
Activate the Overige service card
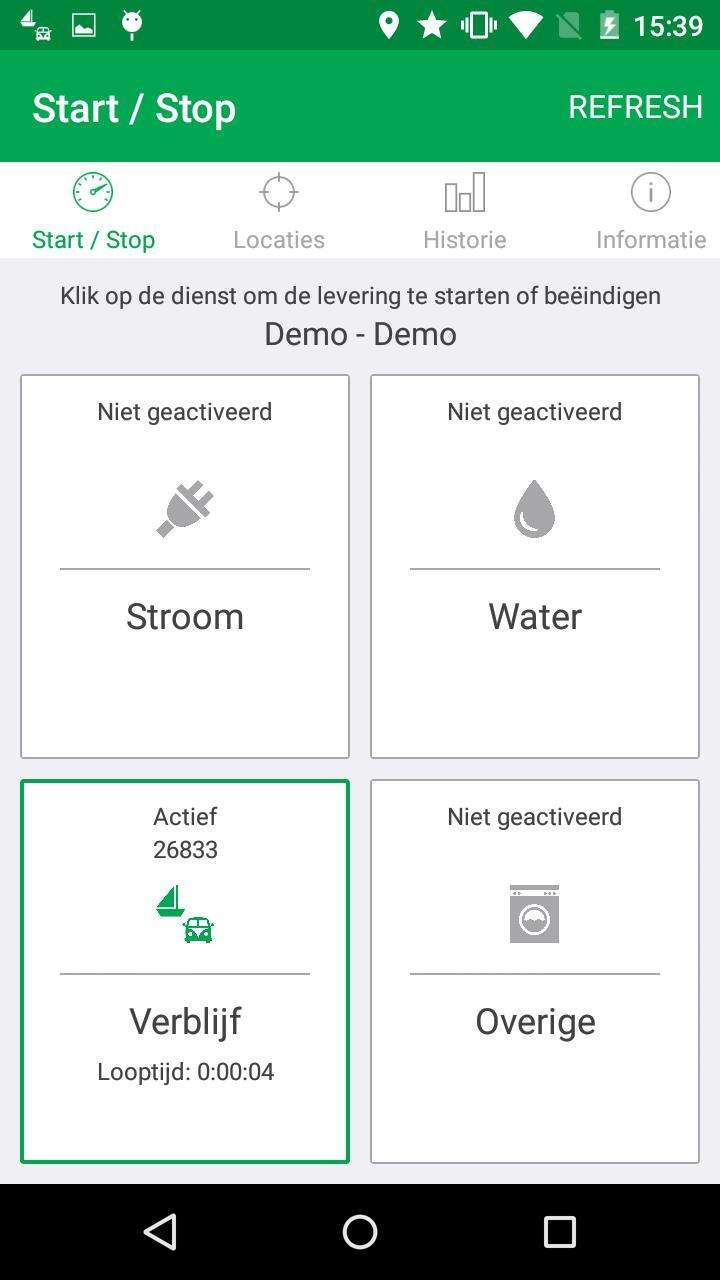[x=534, y=970]
